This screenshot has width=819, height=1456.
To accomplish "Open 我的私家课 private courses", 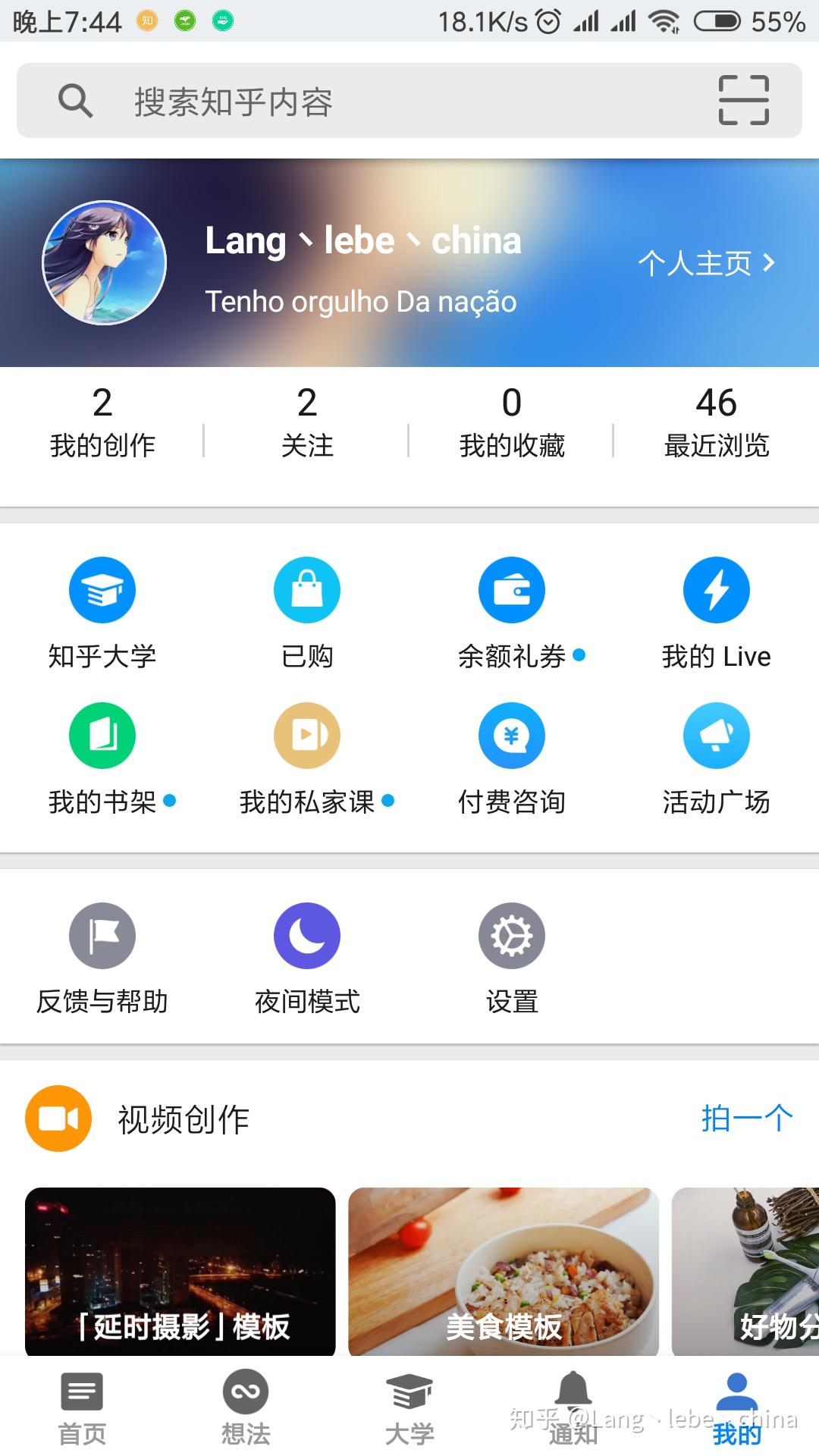I will click(x=307, y=758).
